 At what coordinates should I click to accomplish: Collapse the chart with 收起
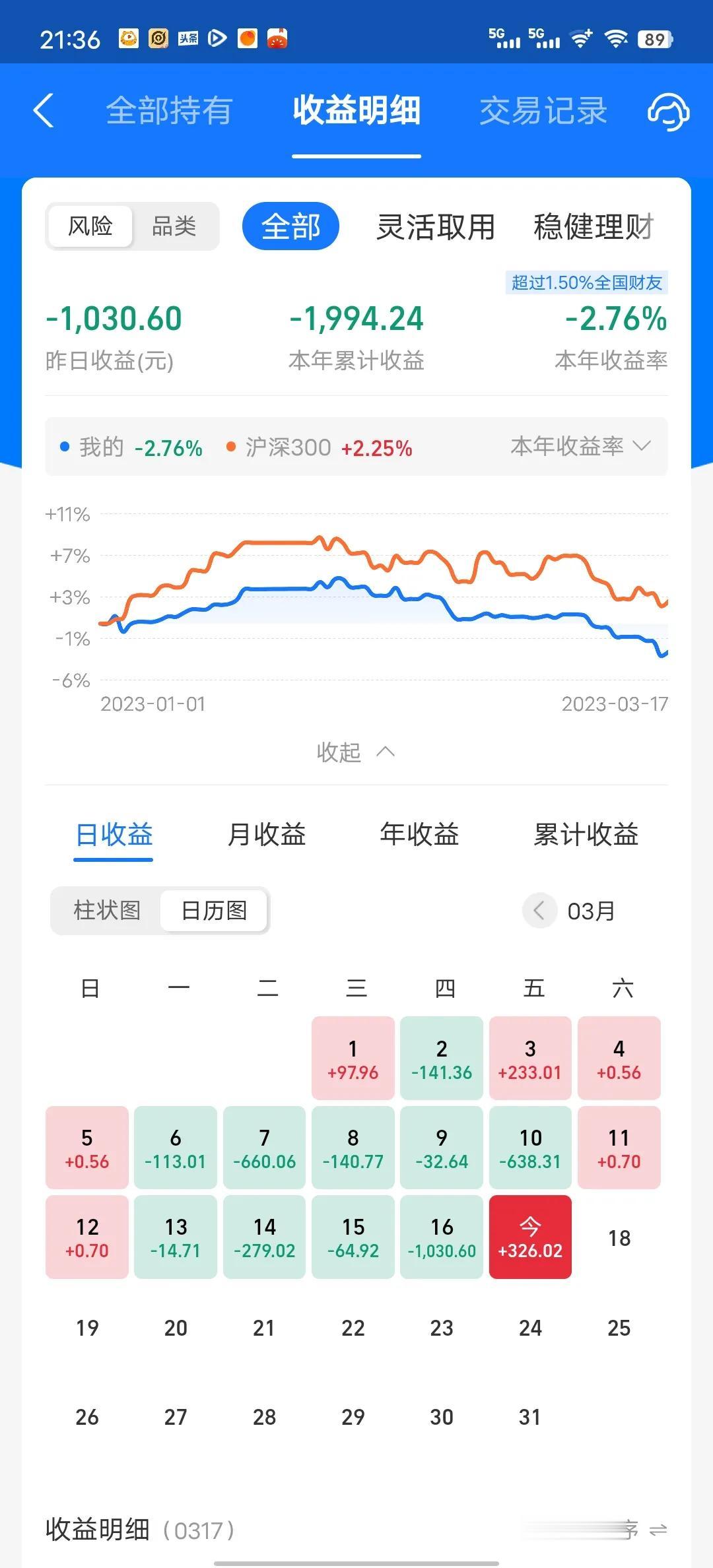(355, 752)
